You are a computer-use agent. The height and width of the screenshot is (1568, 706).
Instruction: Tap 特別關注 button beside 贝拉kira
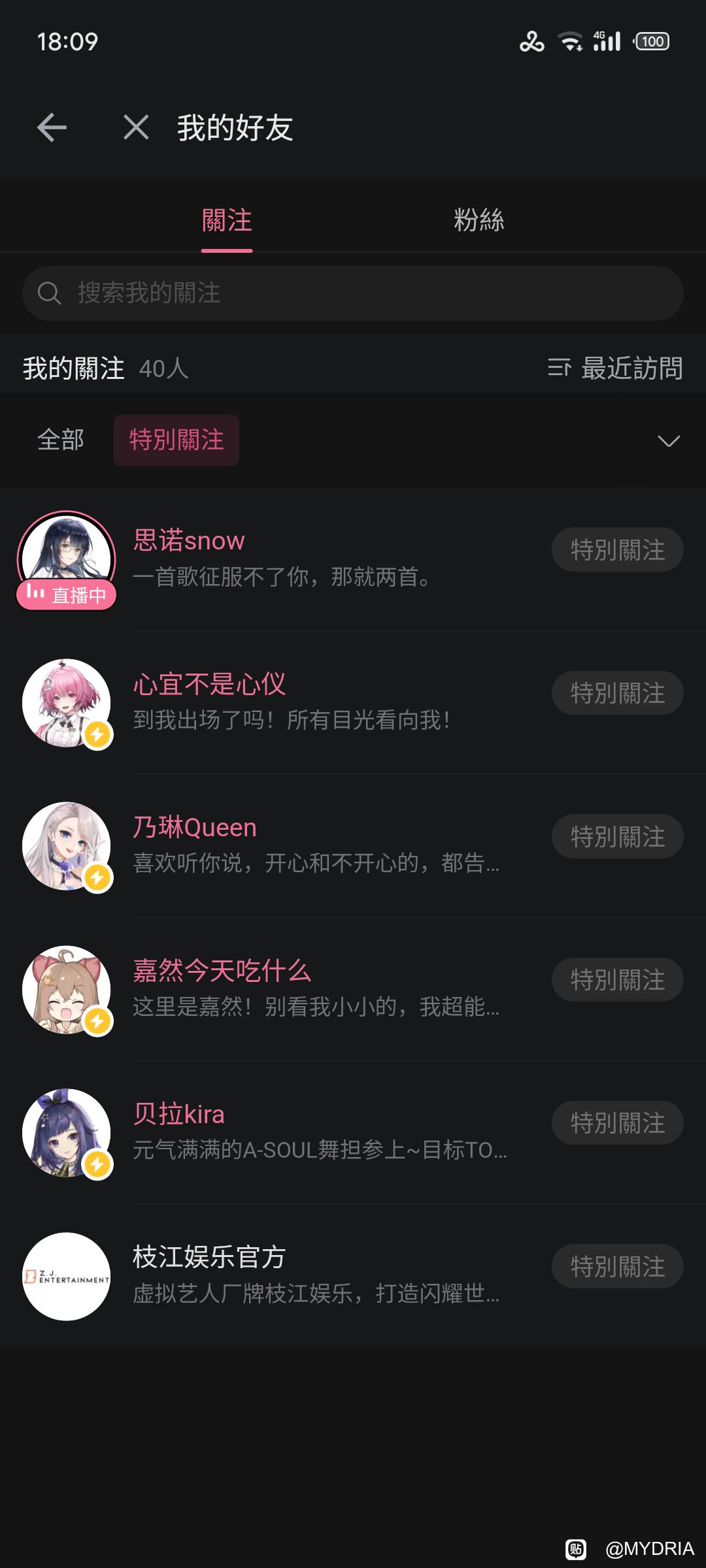pyautogui.click(x=617, y=1122)
